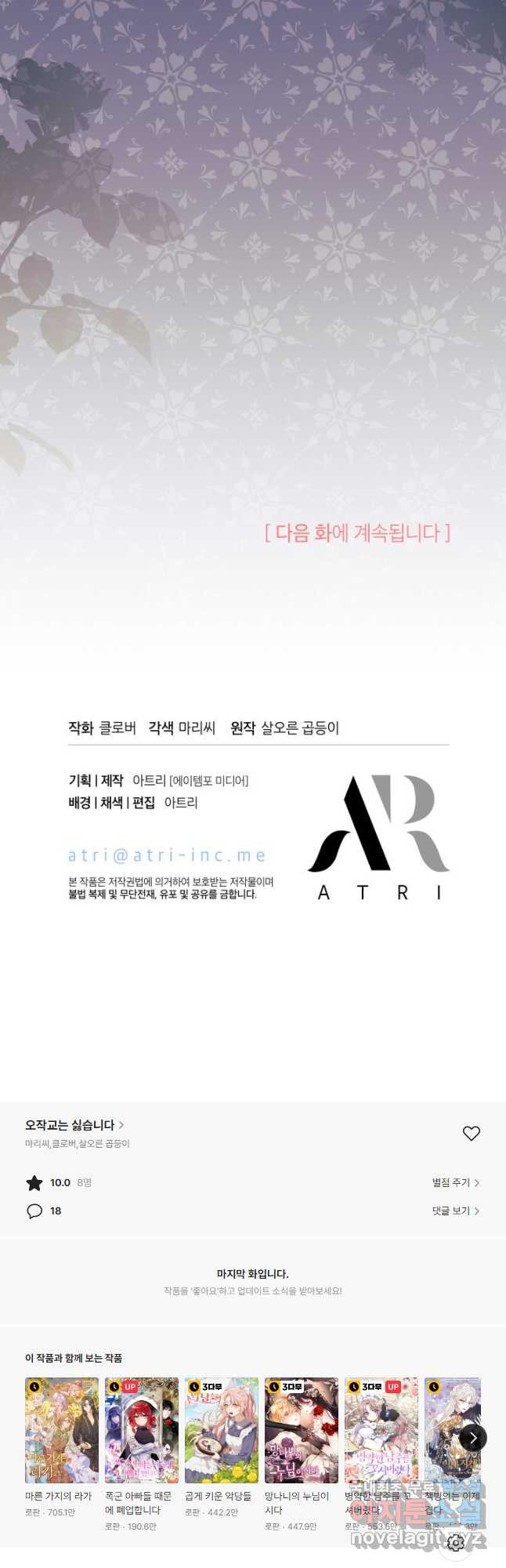Open the 오작교는 싫습니다 series page
This screenshot has width=506, height=1568.
(x=74, y=1125)
